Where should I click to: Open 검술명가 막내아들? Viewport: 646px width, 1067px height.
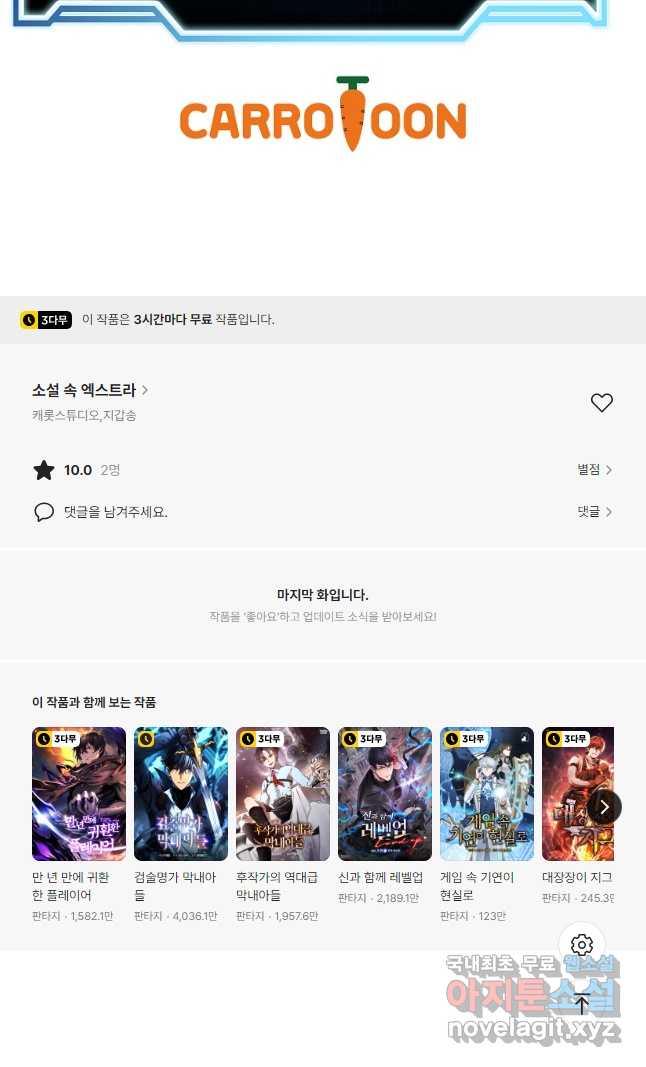[x=181, y=794]
